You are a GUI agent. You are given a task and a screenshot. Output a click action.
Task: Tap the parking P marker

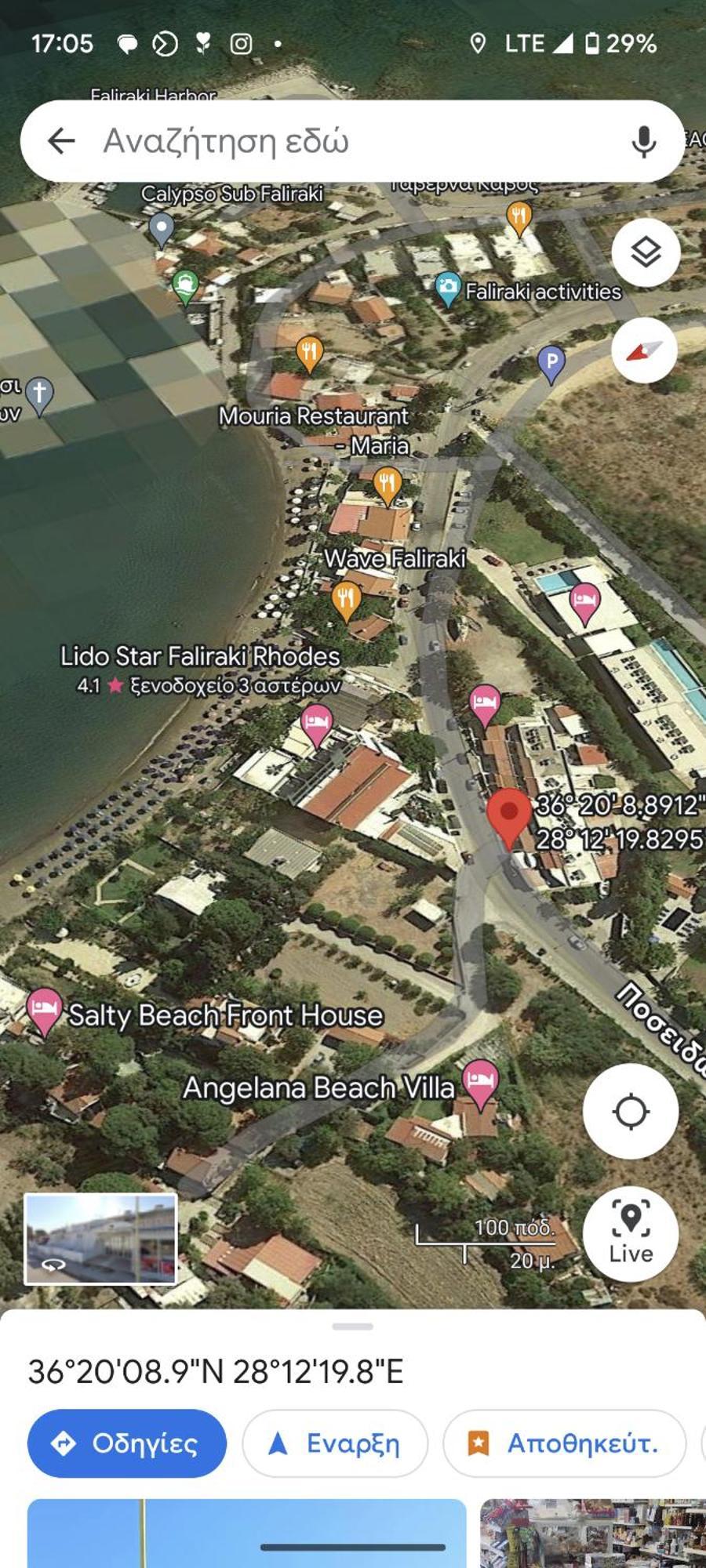[551, 362]
